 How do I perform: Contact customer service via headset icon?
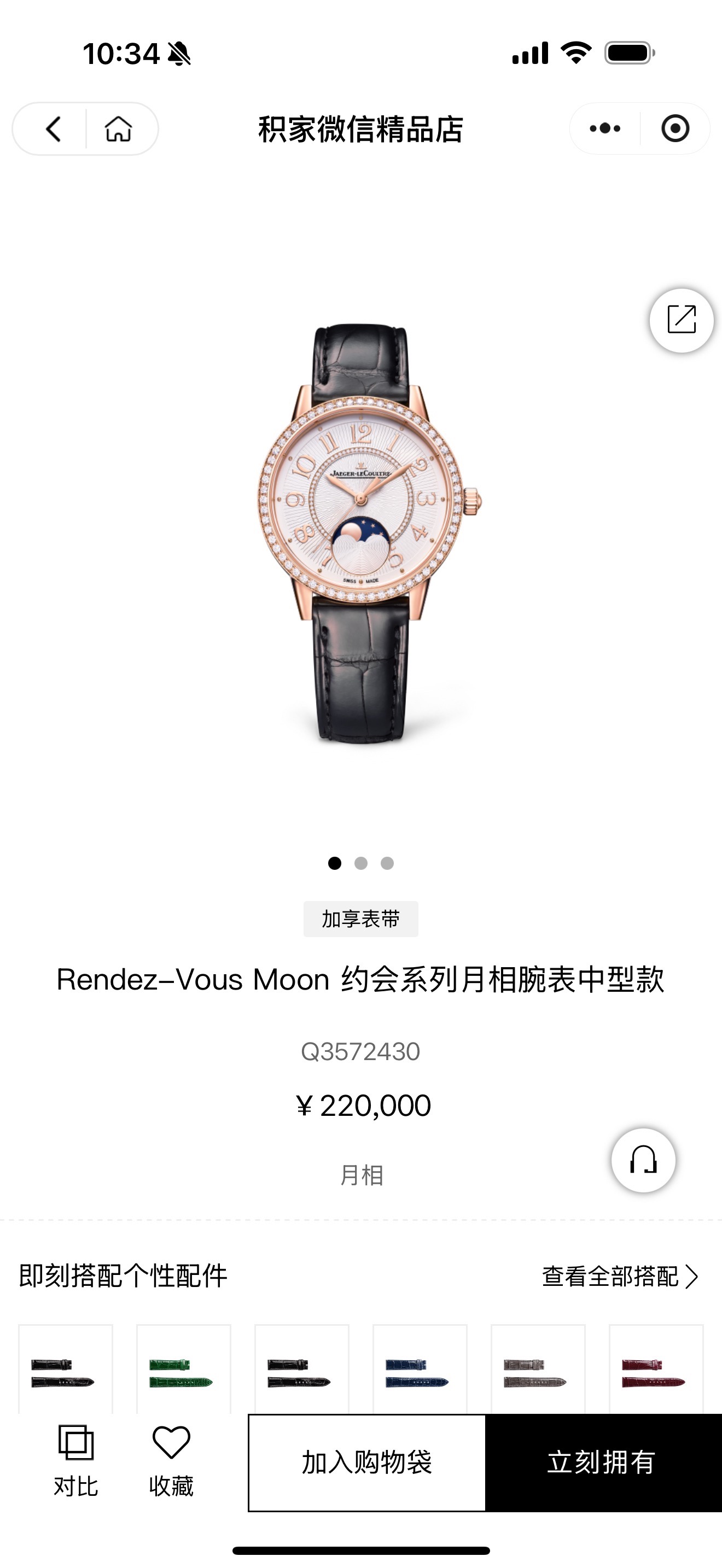(x=643, y=1160)
